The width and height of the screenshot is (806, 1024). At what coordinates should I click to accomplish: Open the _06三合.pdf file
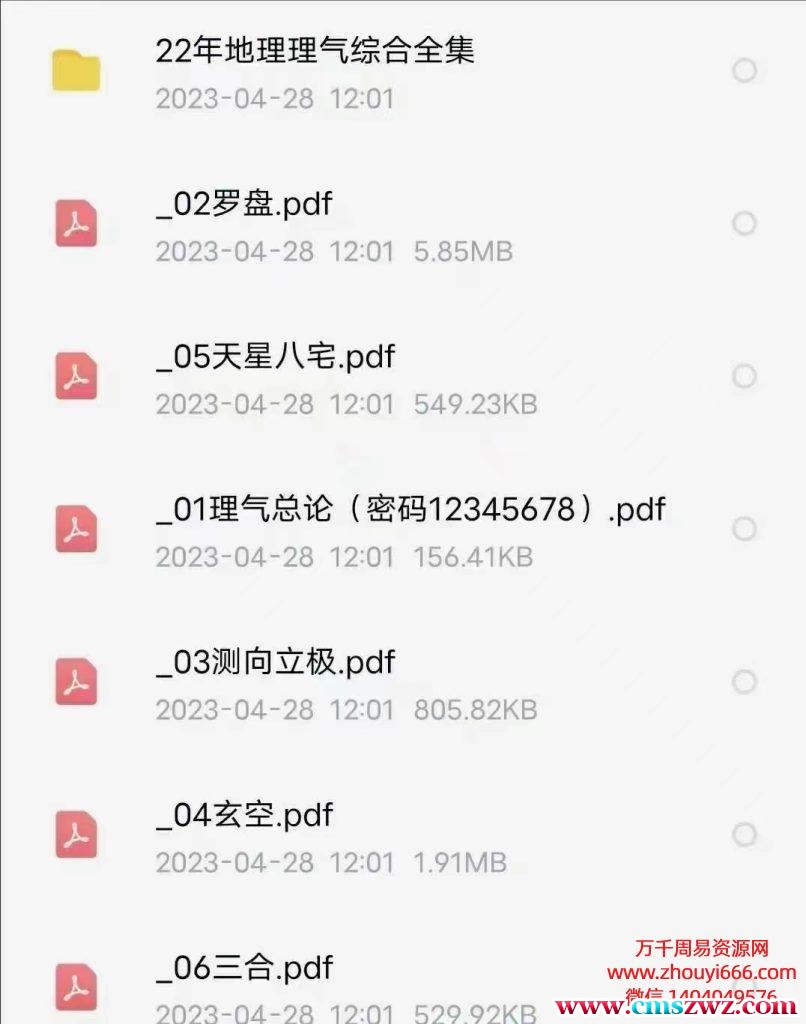pos(244,968)
